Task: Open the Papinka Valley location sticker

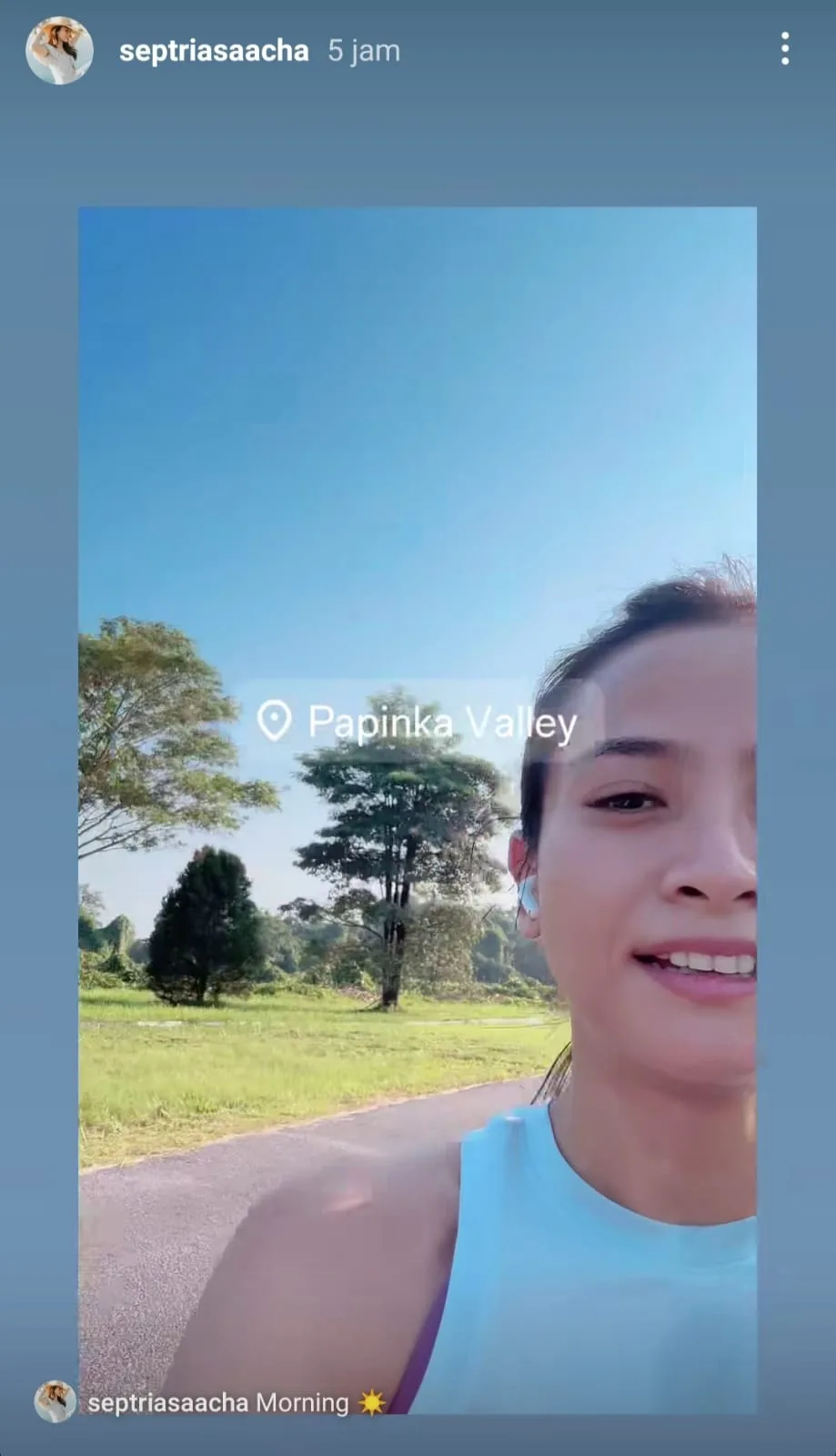Action: point(419,723)
